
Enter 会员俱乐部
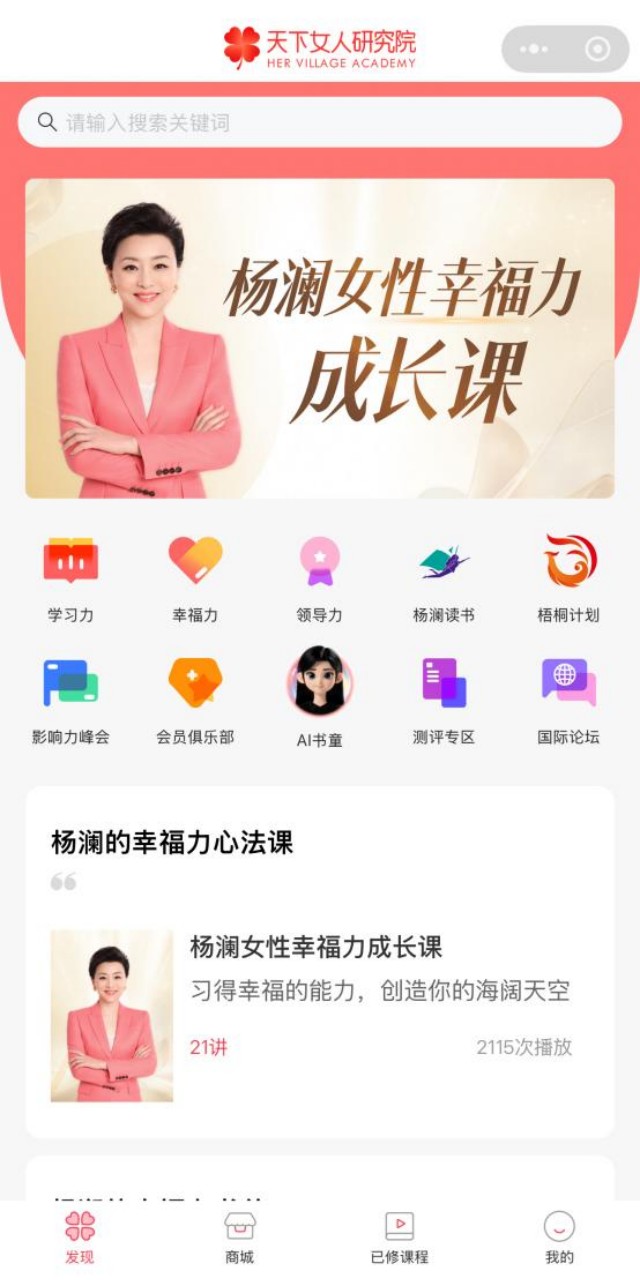(195, 700)
